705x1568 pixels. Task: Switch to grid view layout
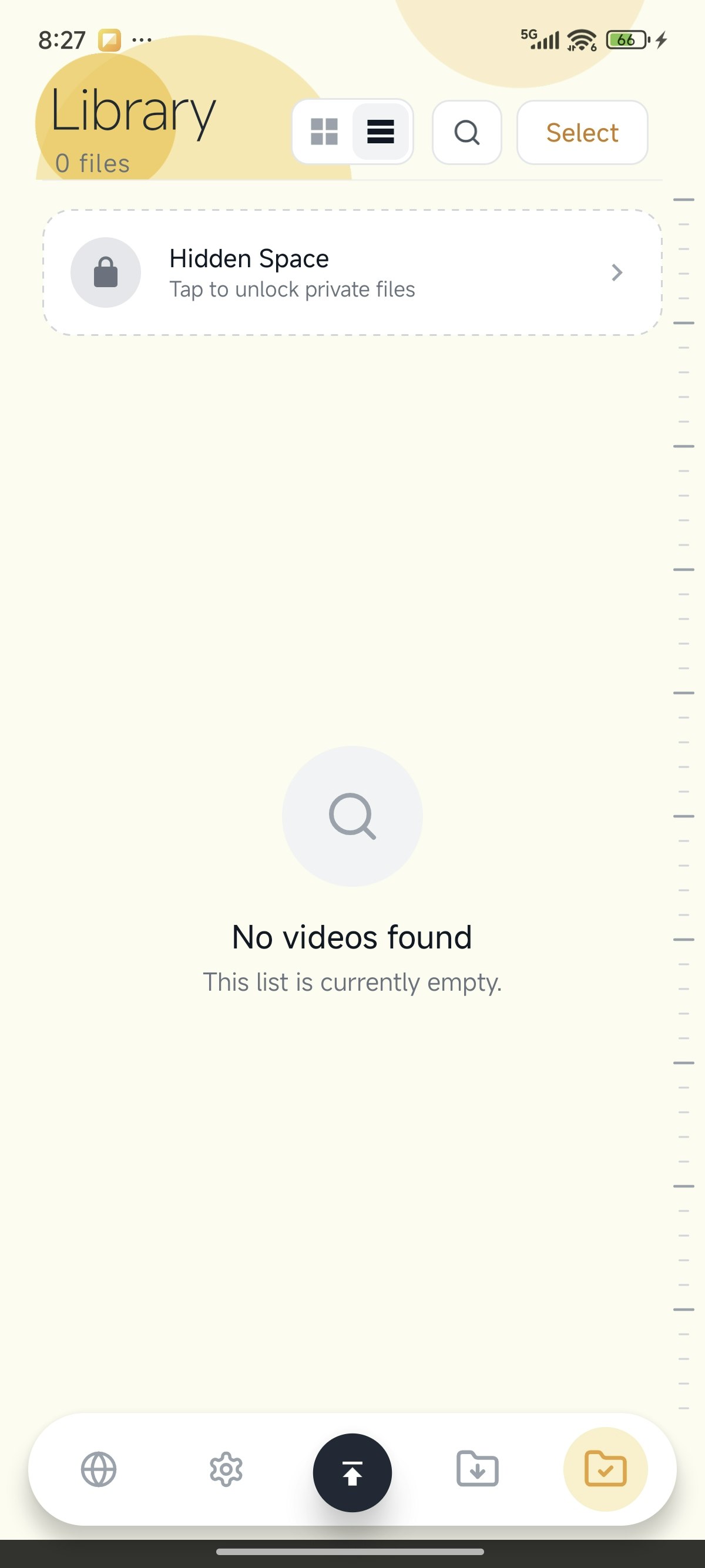(324, 132)
